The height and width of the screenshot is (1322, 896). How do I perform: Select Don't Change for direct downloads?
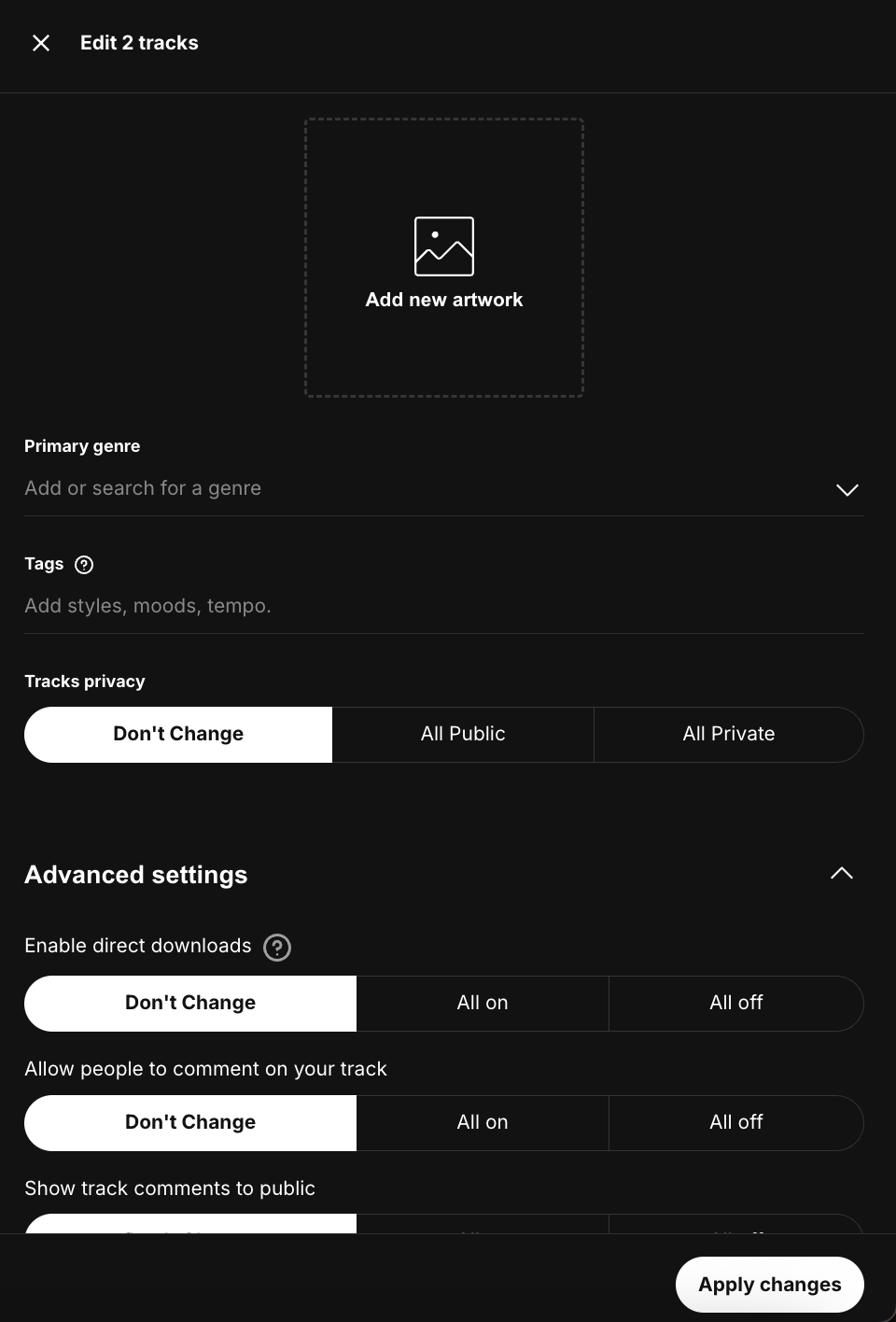(190, 1004)
